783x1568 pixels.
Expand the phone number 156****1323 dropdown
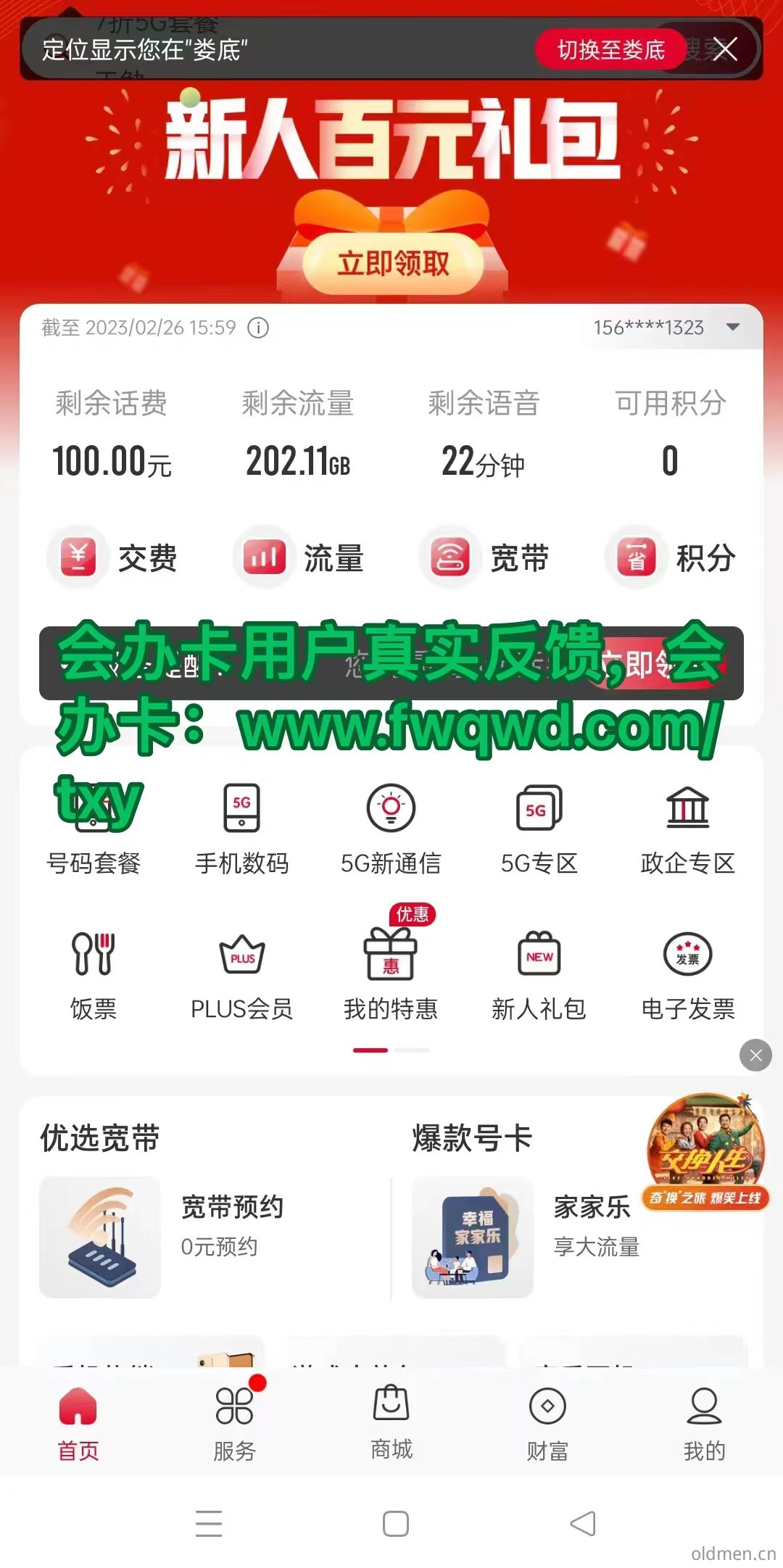coord(733,327)
